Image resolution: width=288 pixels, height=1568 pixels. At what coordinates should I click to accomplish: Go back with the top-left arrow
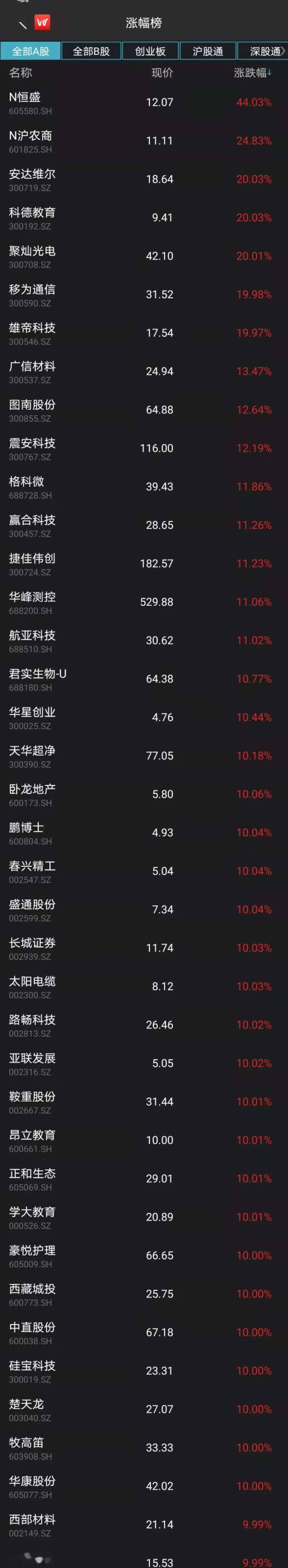click(x=22, y=24)
